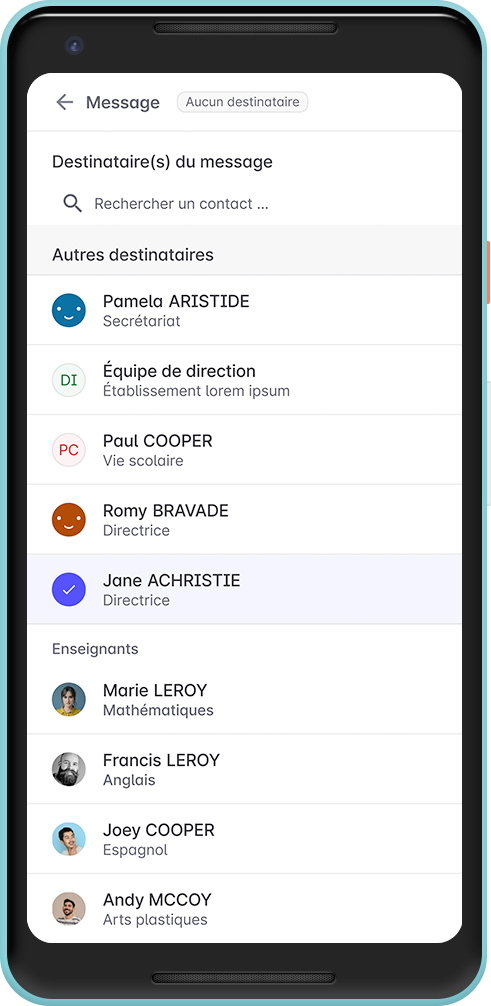Add Joey COOPER, Espagnol teacher
This screenshot has height=1006, width=491.
[245, 839]
